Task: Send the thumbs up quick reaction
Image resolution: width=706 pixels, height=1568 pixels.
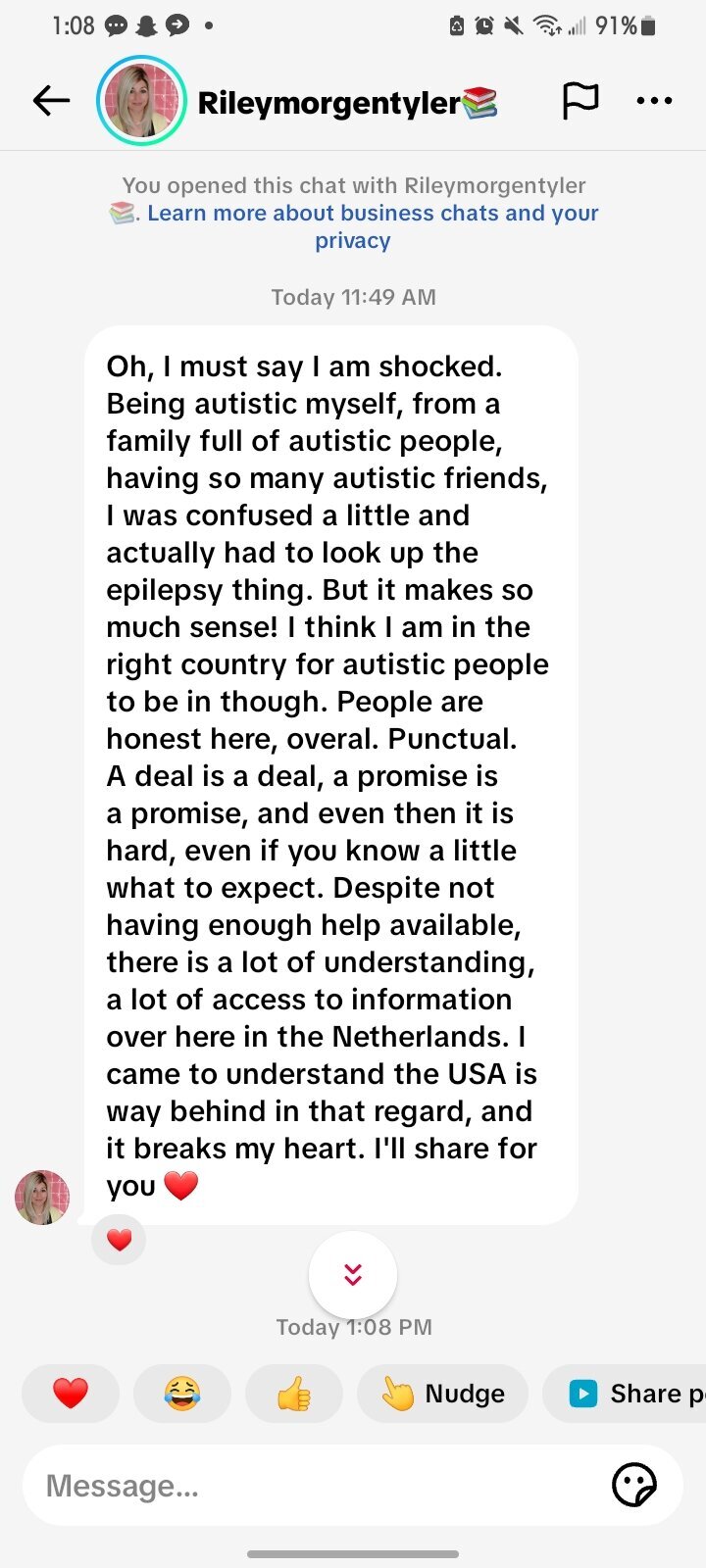Action: click(294, 1393)
